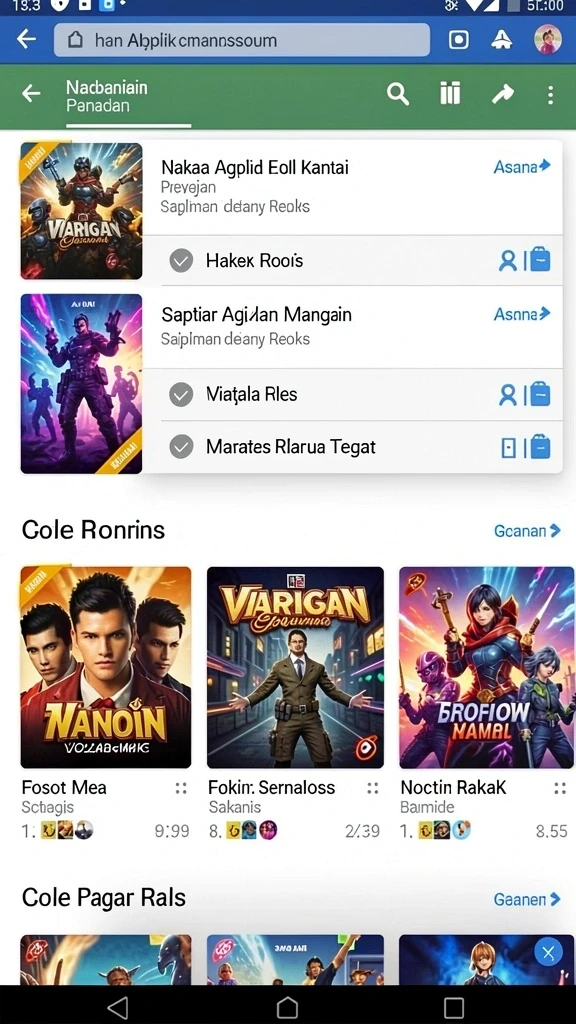
Task: Open the three-dot overflow menu
Action: pos(551,95)
